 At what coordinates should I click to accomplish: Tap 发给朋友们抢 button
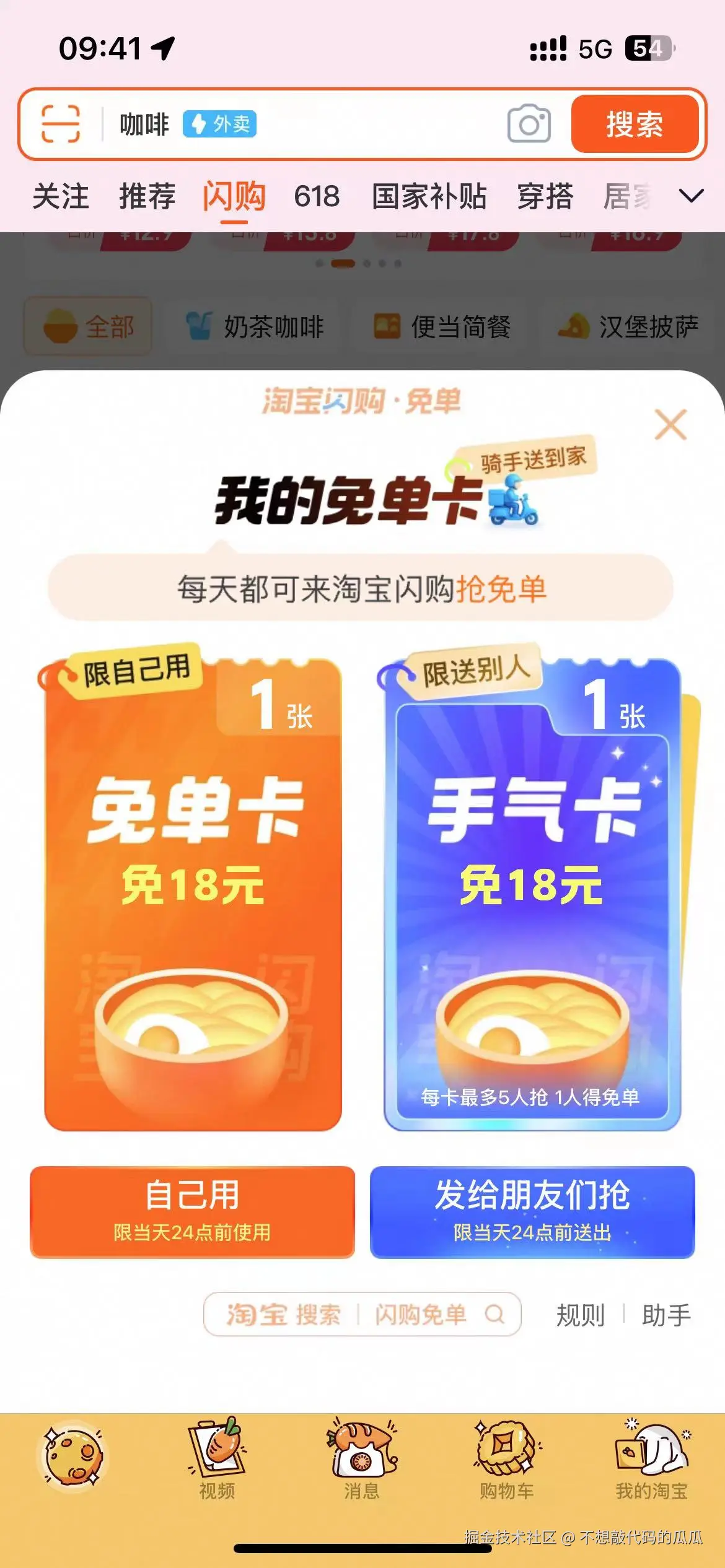point(532,1211)
